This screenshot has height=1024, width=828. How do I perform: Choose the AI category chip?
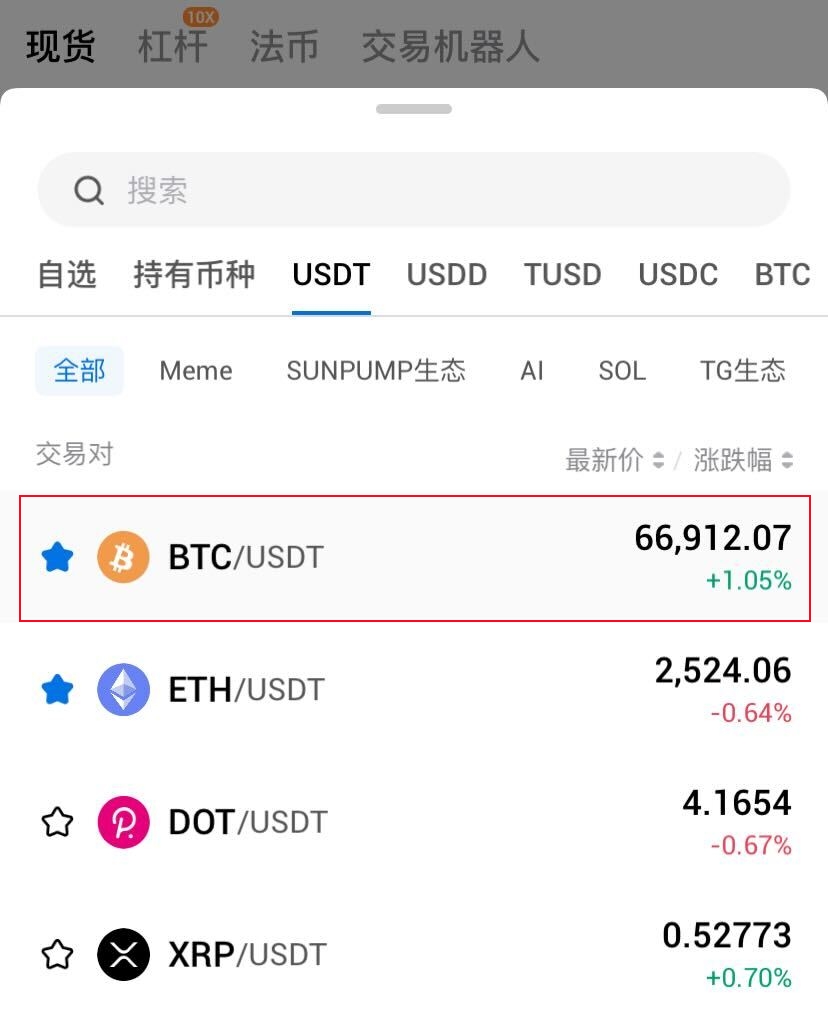532,371
